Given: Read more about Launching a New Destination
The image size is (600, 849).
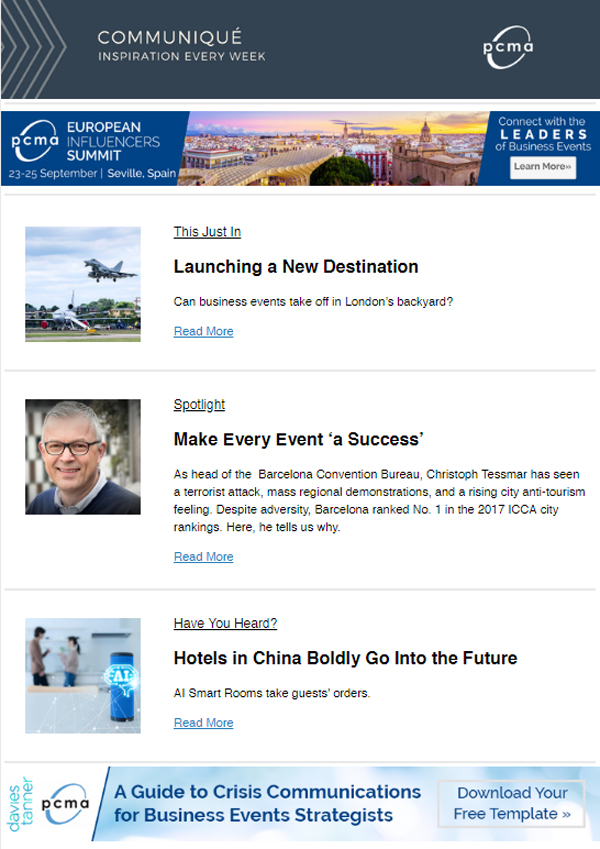Looking at the screenshot, I should click(x=203, y=331).
